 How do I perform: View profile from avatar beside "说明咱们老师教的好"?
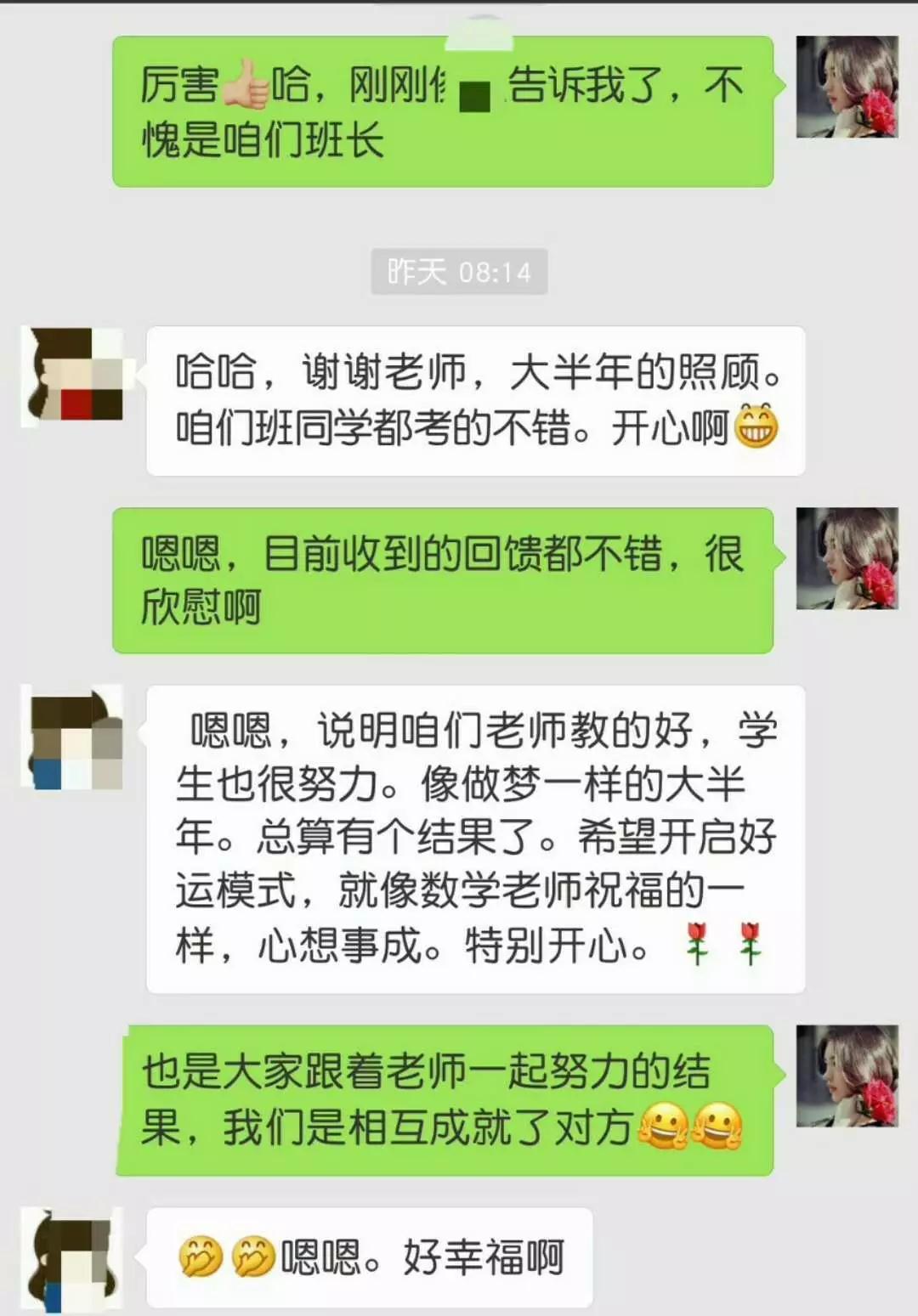coord(72,736)
